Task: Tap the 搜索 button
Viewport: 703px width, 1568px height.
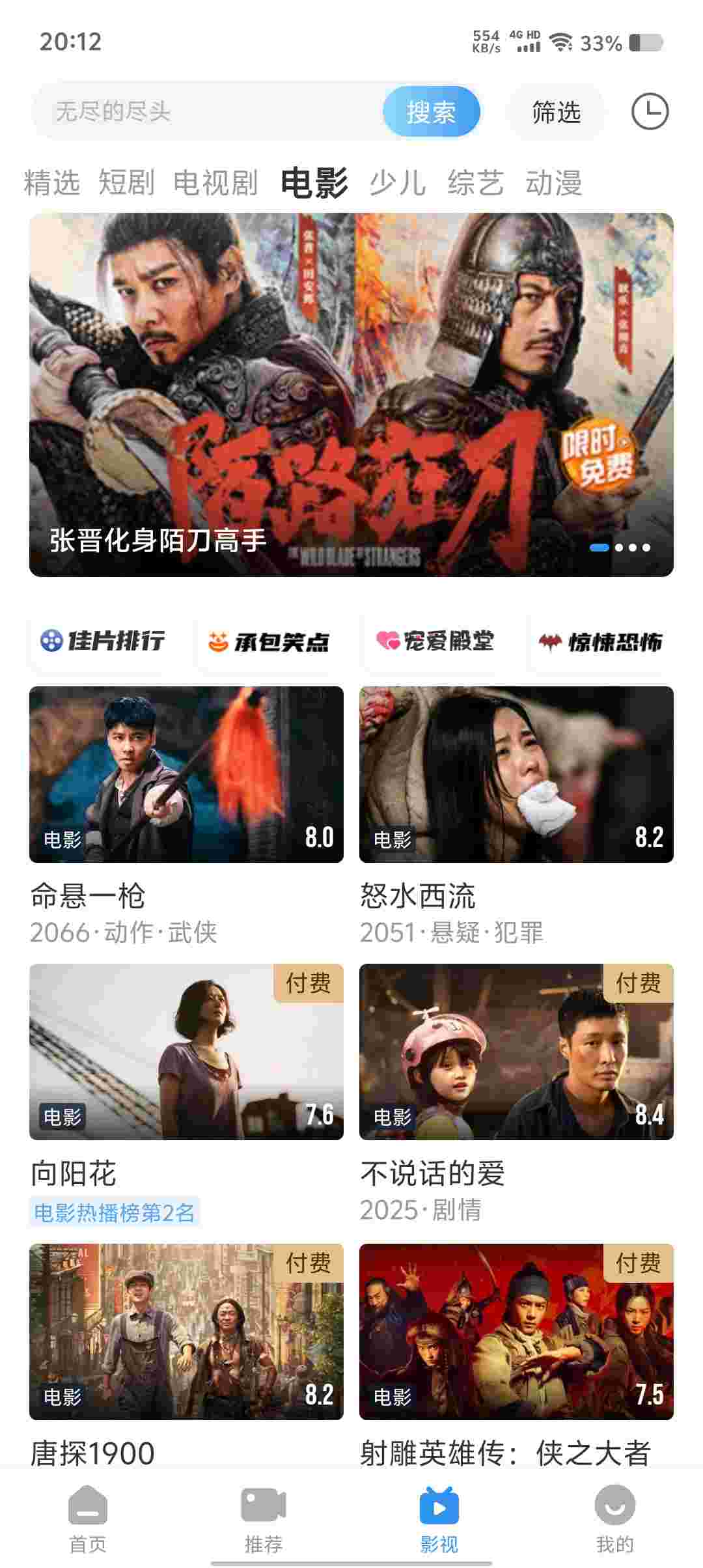Action: 431,112
